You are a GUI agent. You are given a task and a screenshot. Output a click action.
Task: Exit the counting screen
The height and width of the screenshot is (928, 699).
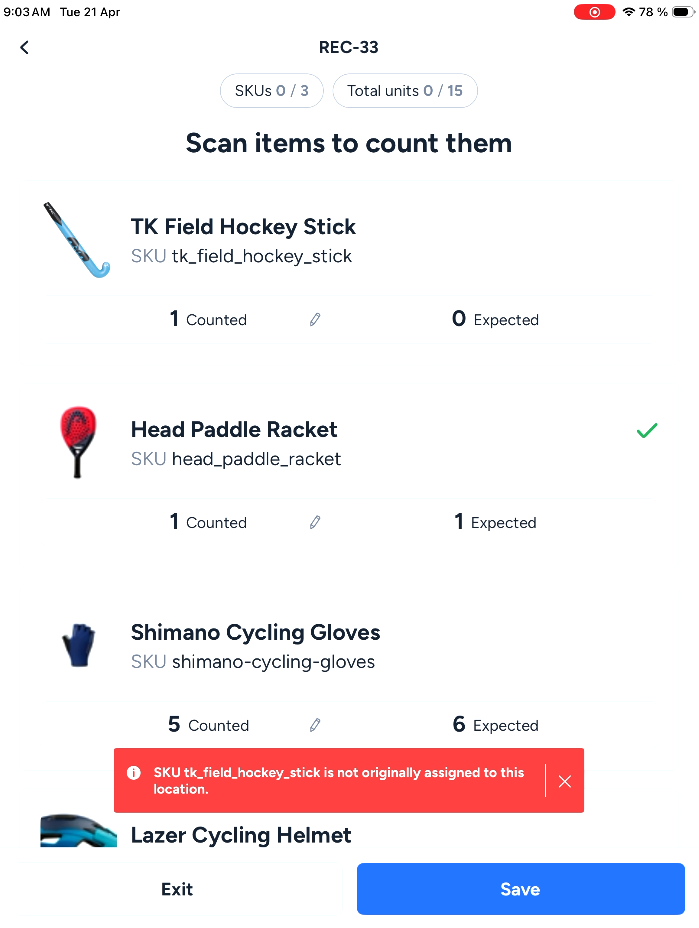[x=177, y=889]
